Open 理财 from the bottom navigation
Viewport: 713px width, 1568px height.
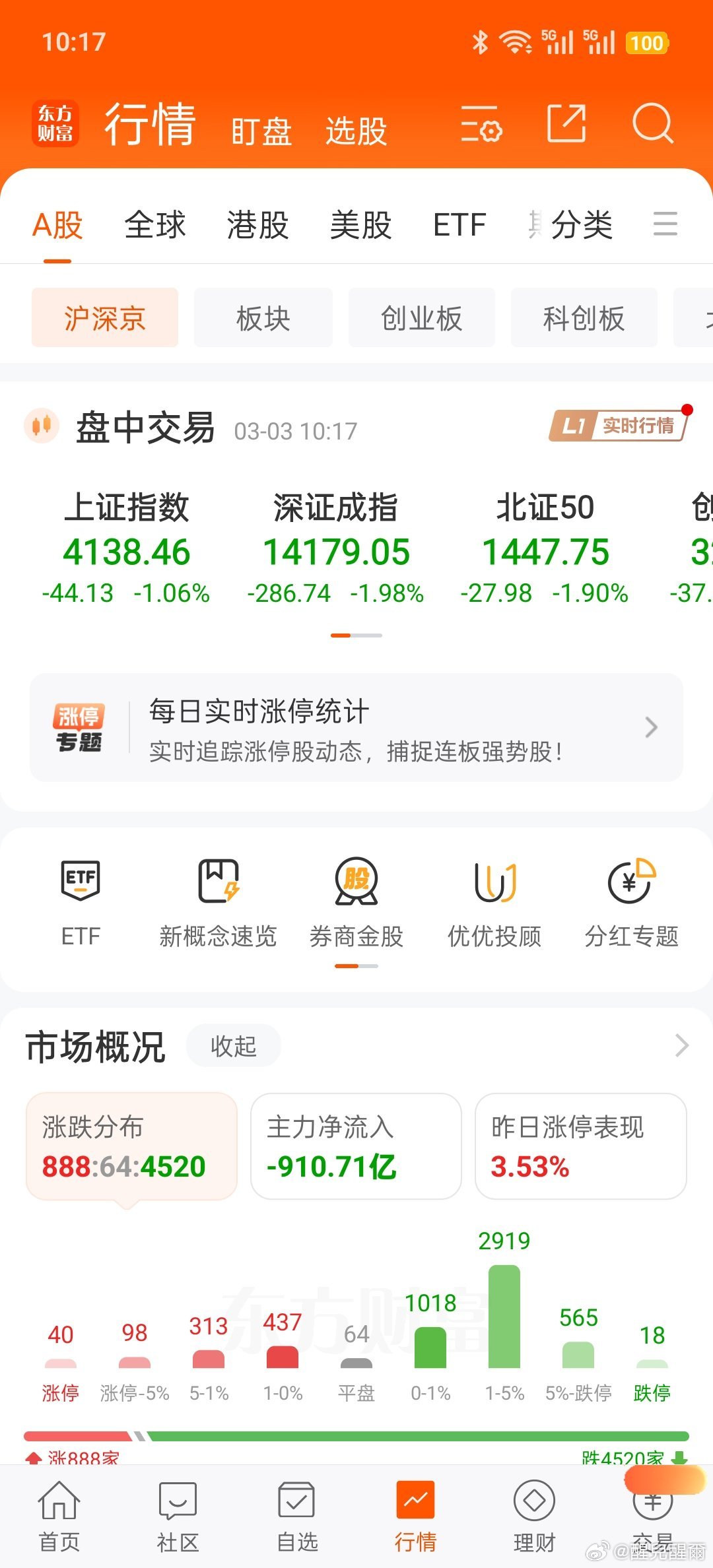point(533,1511)
